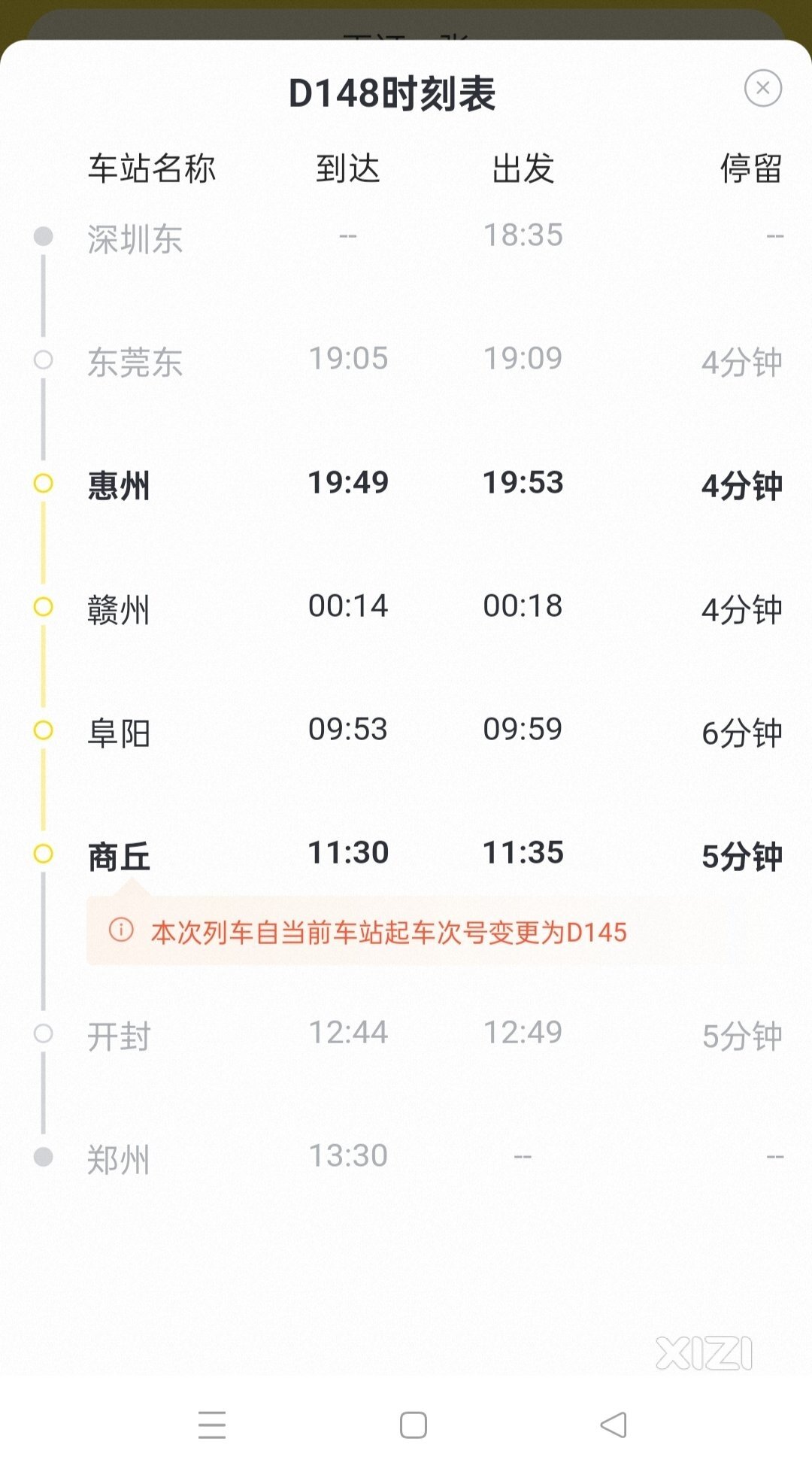Tap the system back button
Screen dimensions: 812x1475
coord(614,1425)
